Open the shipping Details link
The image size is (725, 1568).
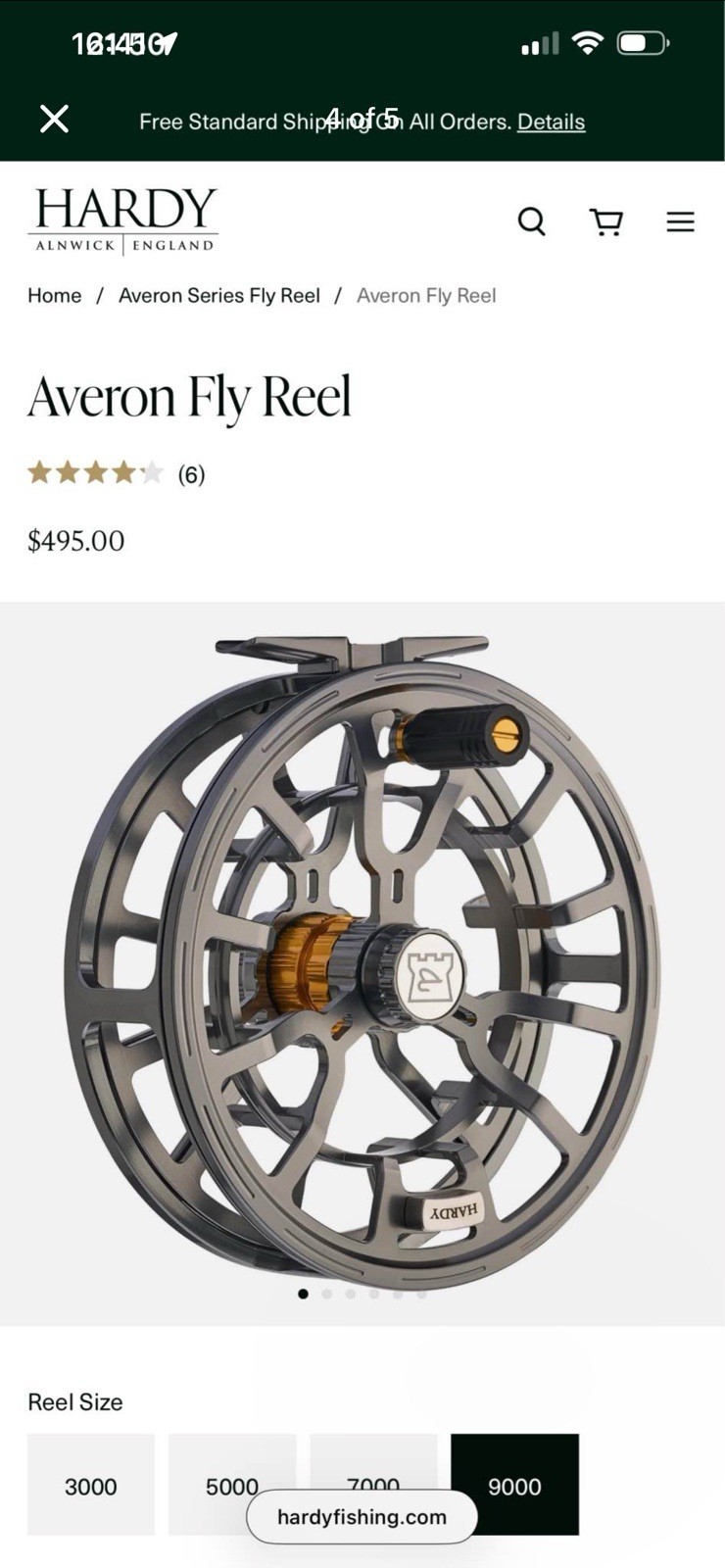[551, 122]
